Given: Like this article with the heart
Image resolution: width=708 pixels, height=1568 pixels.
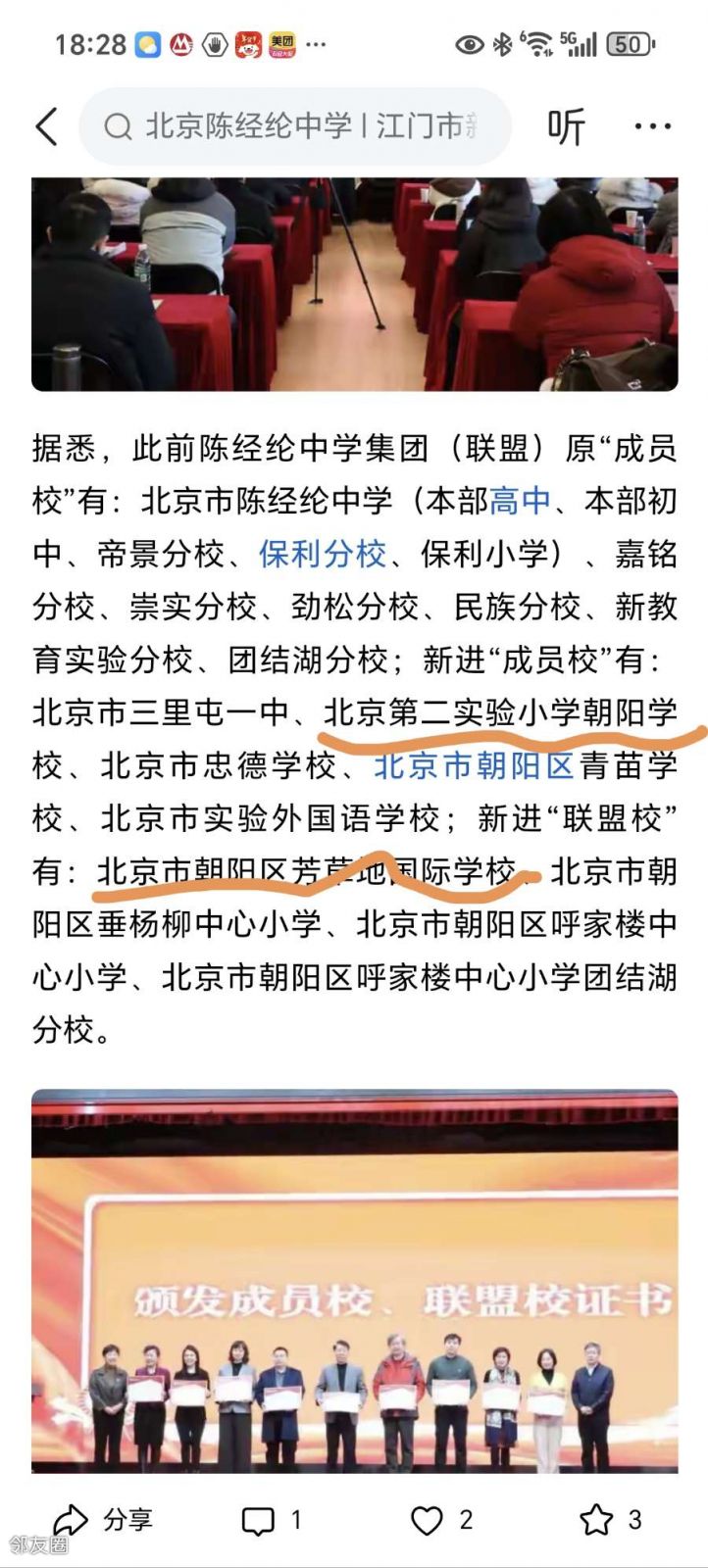Looking at the screenshot, I should pyautogui.click(x=440, y=1520).
